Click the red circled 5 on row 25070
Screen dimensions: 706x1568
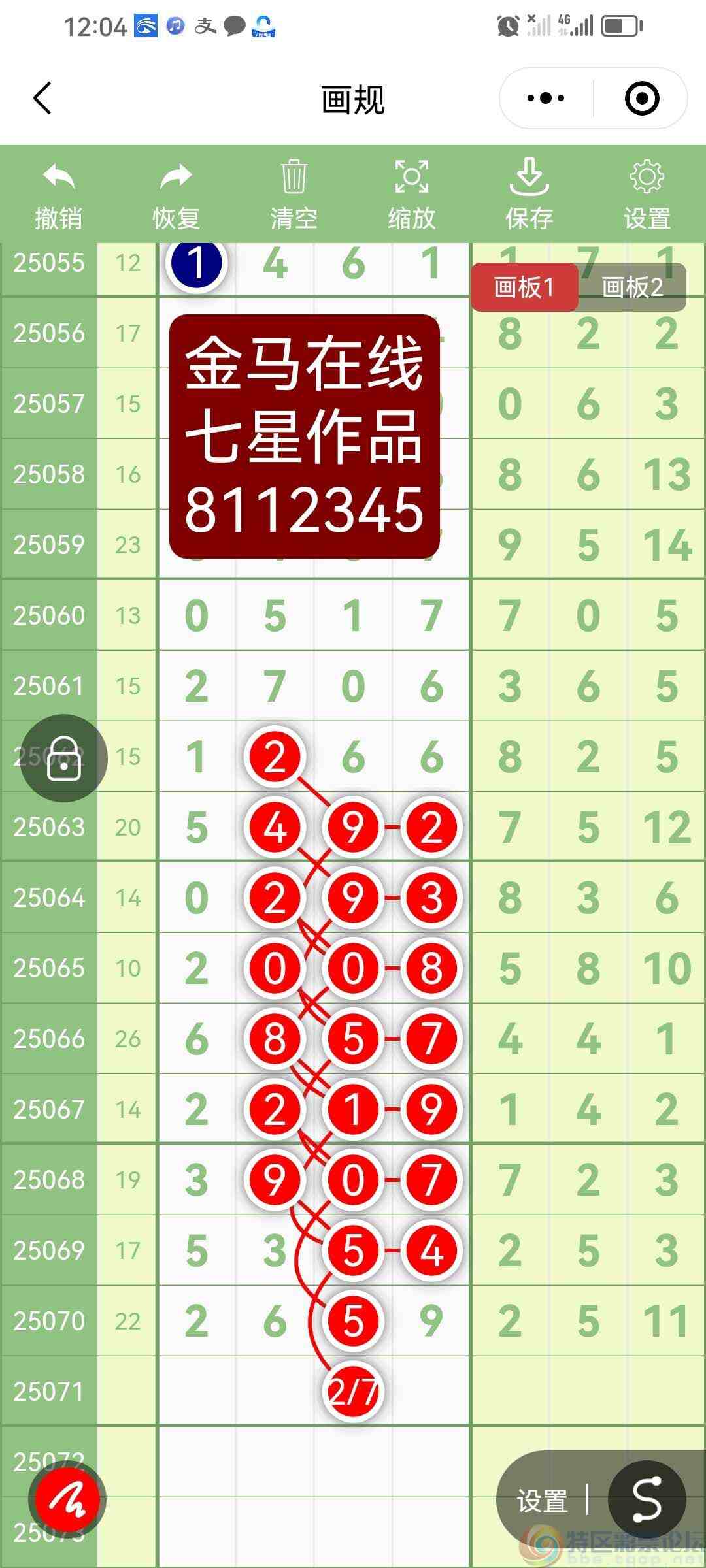tap(353, 1320)
